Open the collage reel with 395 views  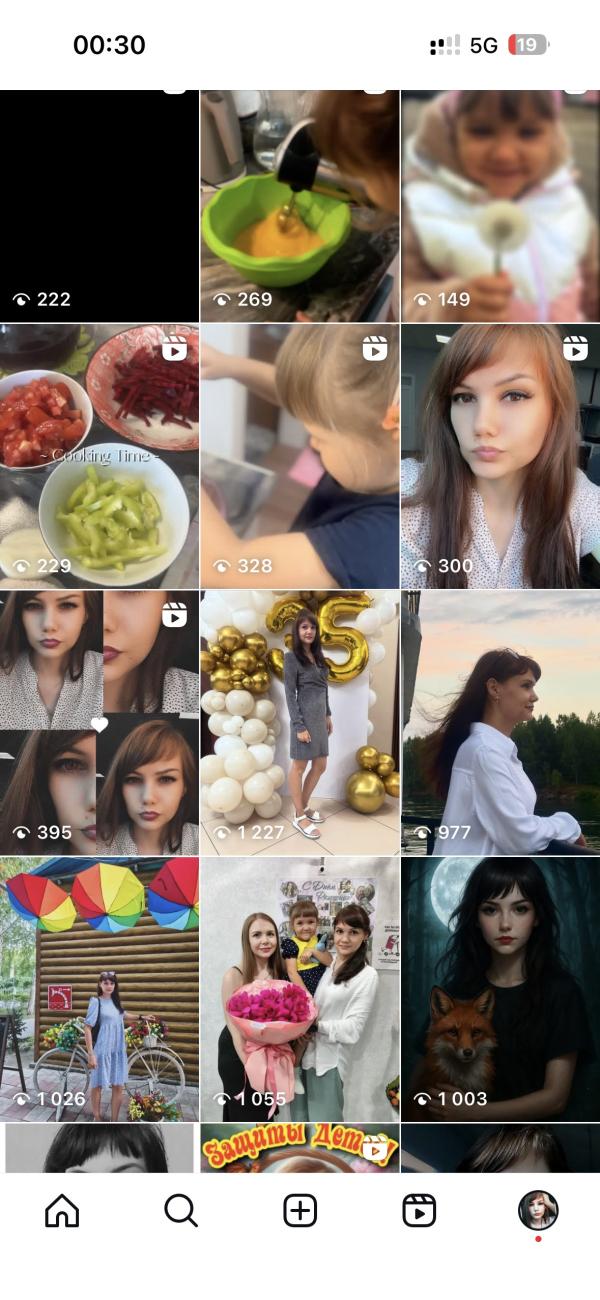pos(99,722)
